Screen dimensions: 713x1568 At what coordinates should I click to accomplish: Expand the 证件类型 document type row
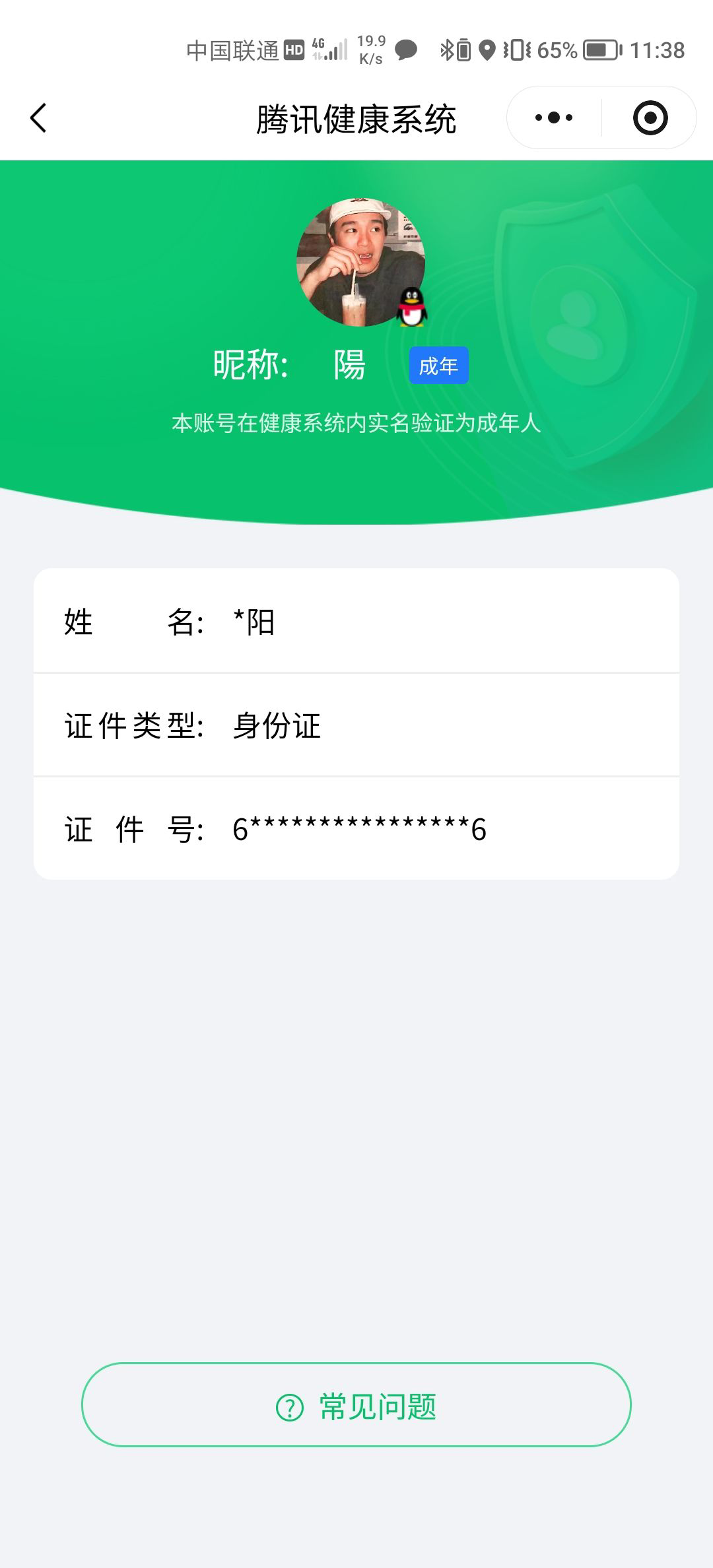pyautogui.click(x=356, y=726)
